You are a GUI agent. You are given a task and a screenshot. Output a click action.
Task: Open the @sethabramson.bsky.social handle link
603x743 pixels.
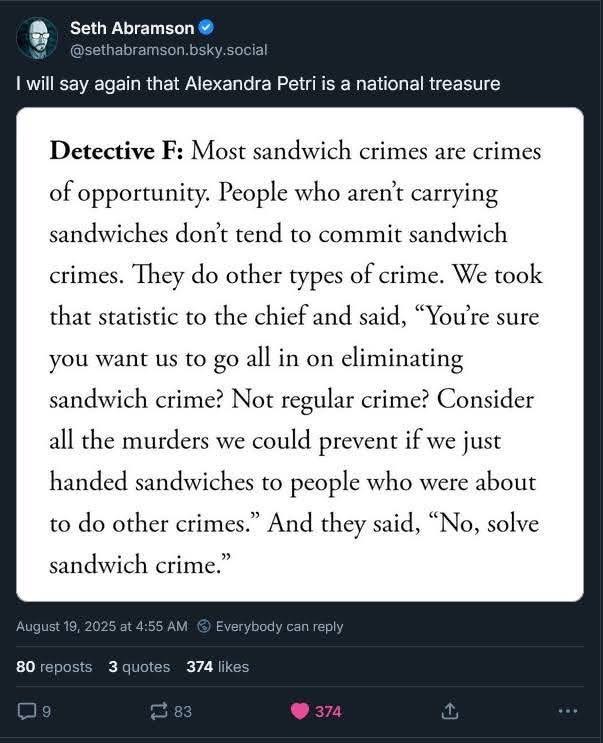169,49
